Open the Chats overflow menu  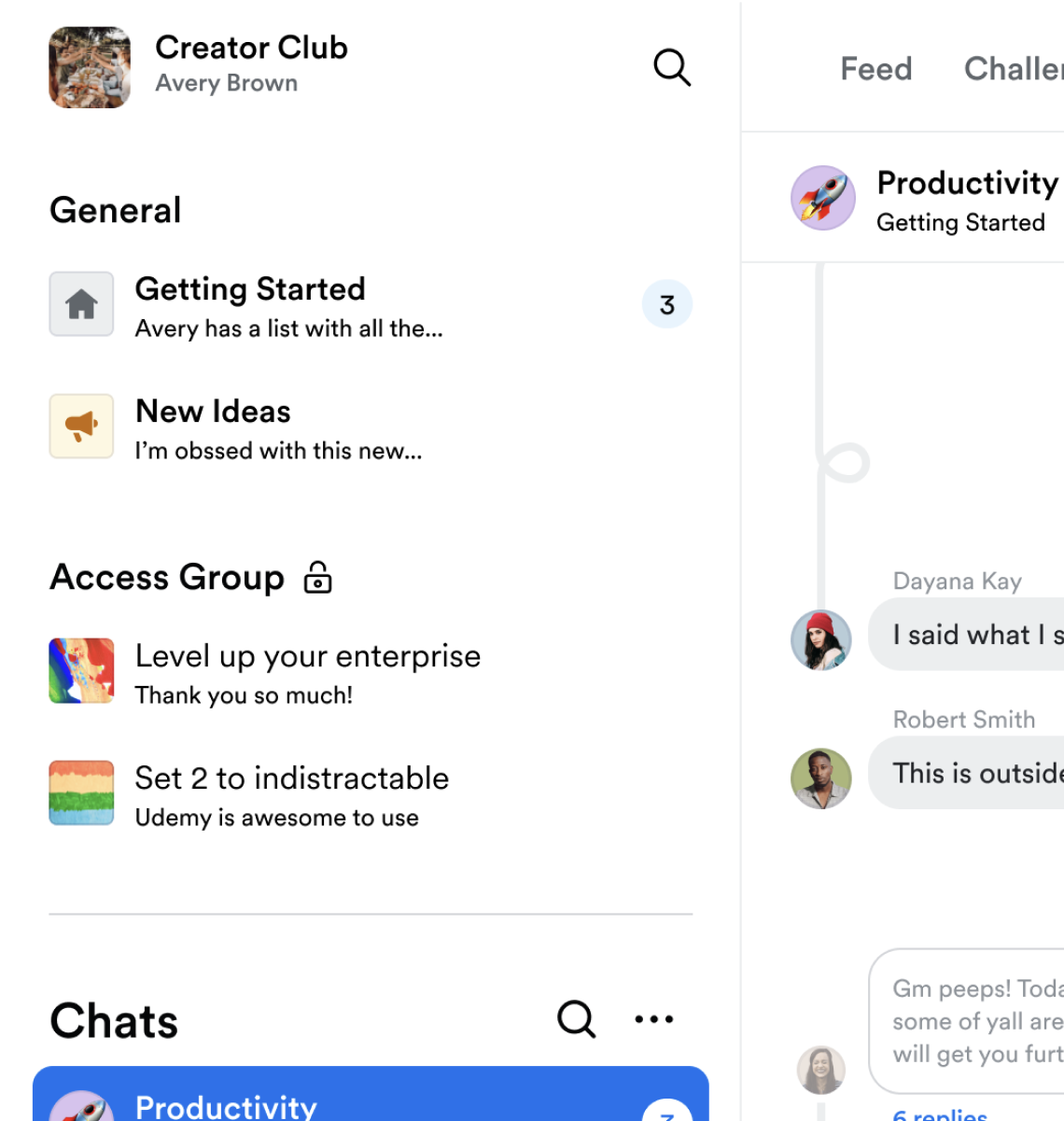653,1019
